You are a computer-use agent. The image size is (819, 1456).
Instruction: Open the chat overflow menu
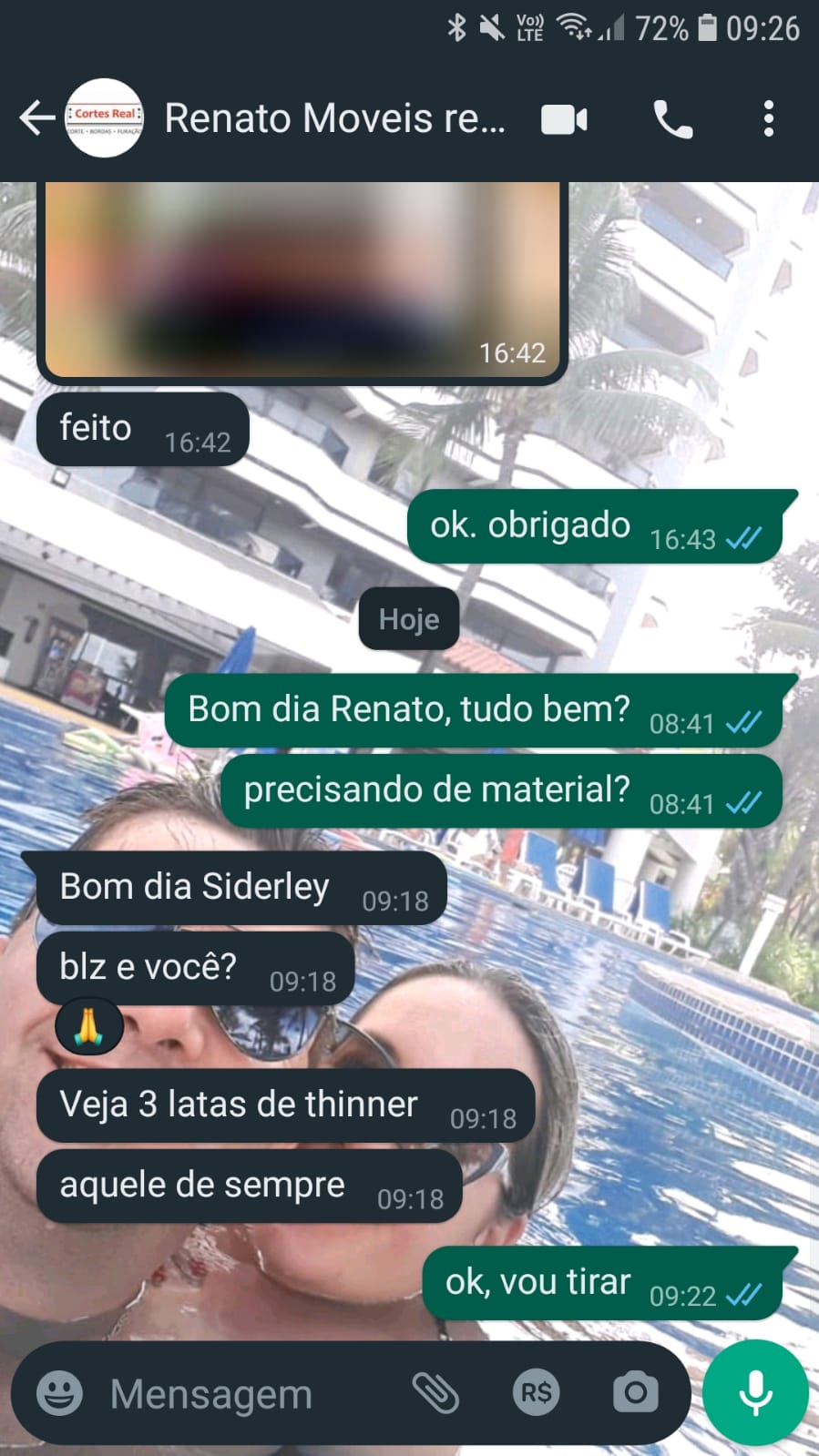pyautogui.click(x=768, y=119)
